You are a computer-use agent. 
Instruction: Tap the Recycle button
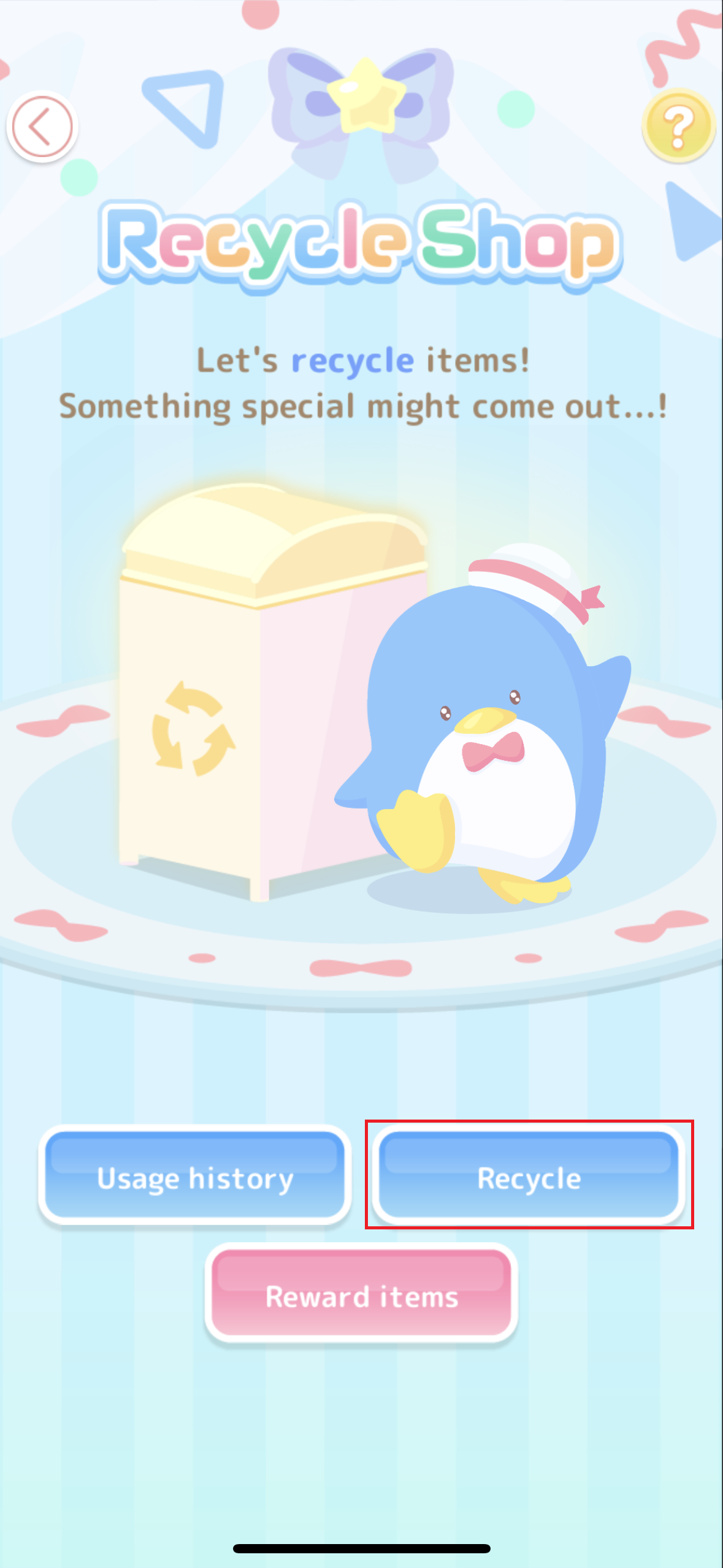pos(529,1175)
